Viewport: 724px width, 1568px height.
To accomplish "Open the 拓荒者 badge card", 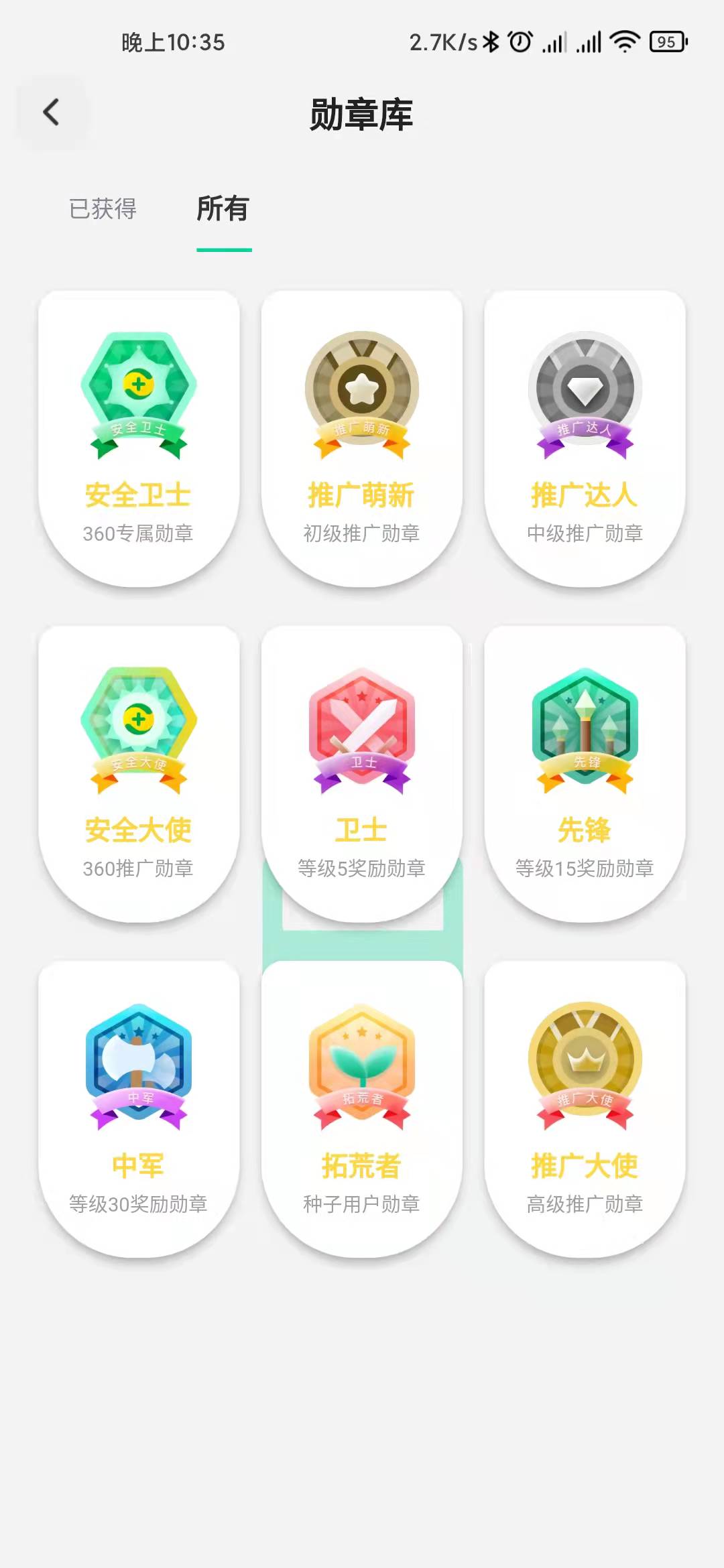I will coord(362,1109).
